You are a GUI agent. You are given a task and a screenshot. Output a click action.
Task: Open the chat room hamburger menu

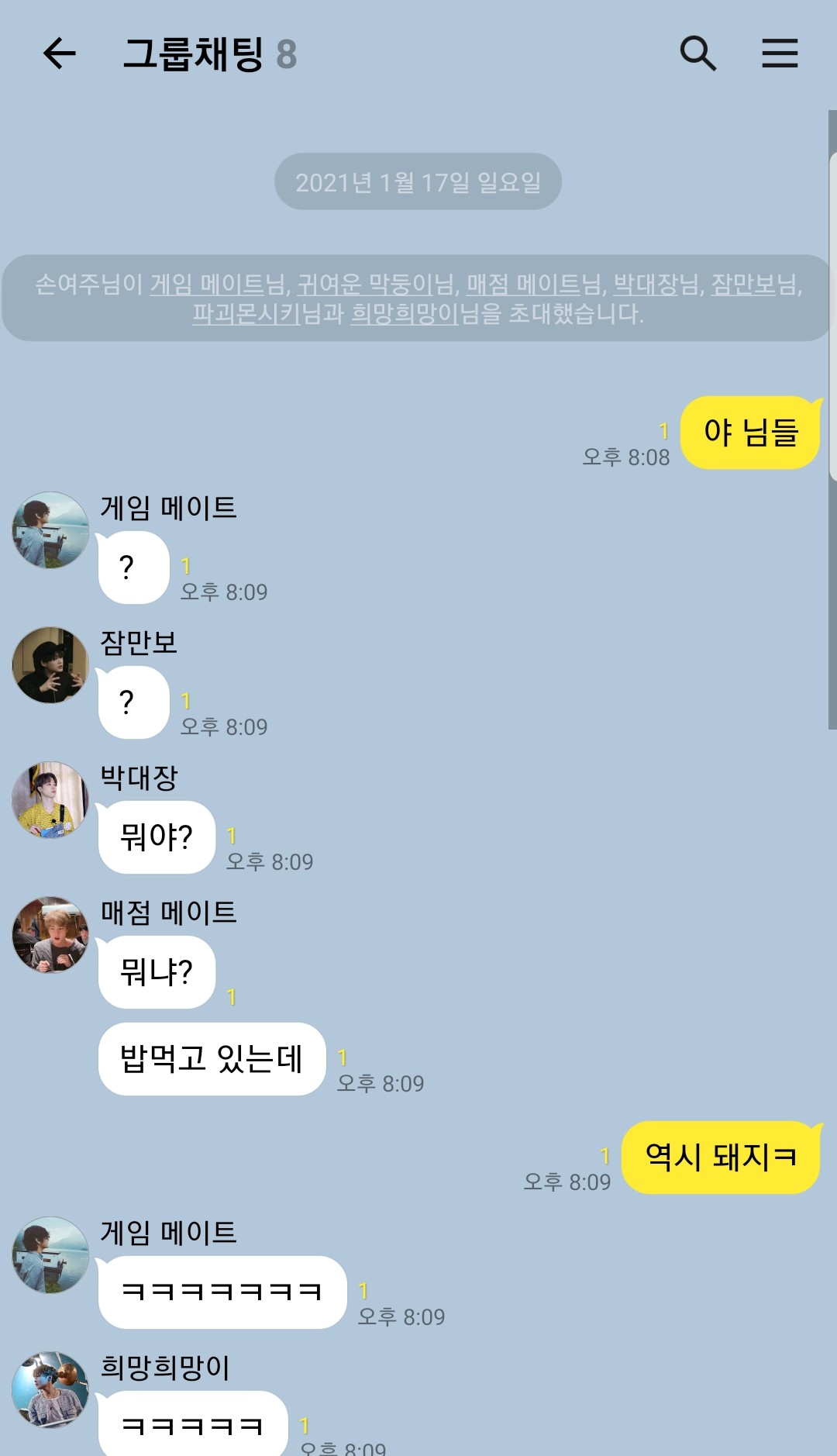(780, 53)
